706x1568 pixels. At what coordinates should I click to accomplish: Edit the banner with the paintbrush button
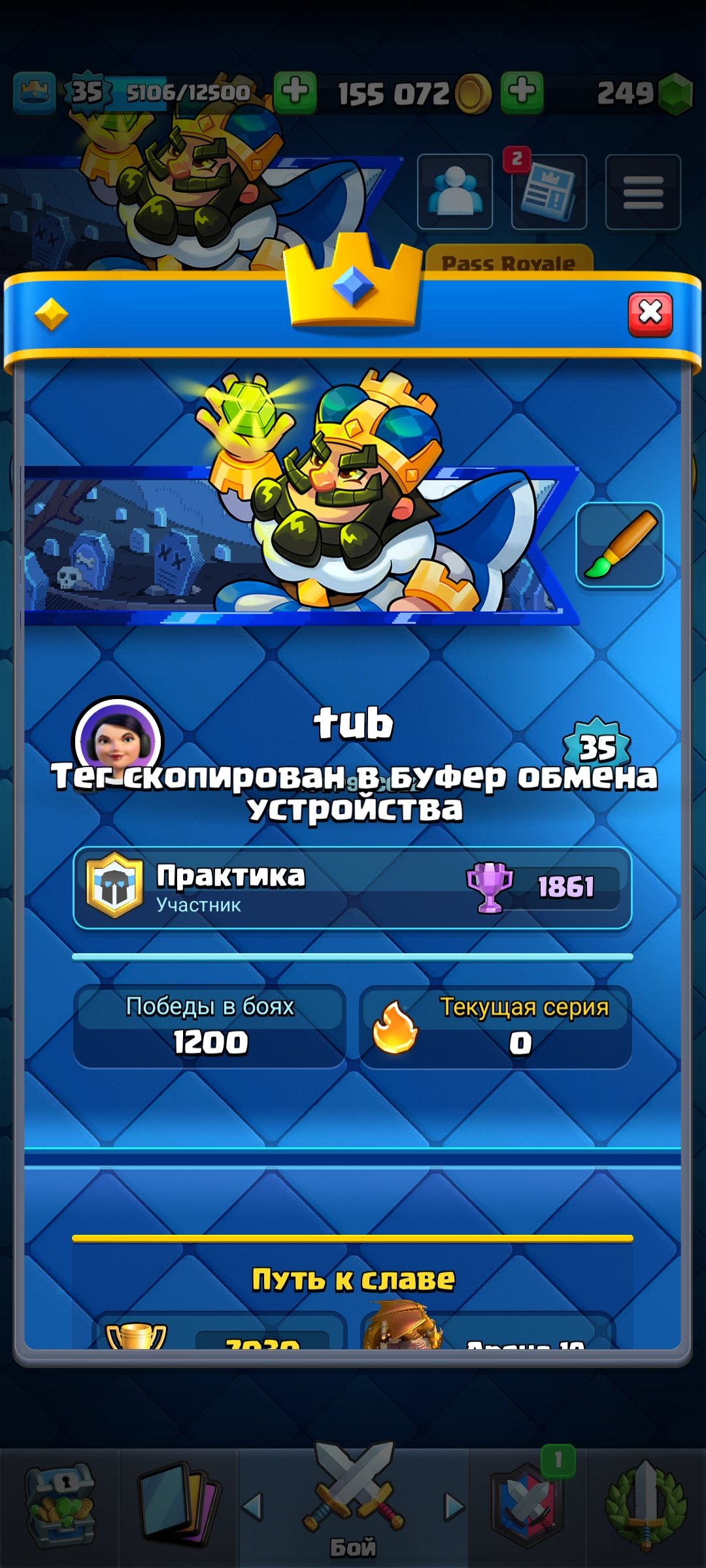tap(620, 545)
